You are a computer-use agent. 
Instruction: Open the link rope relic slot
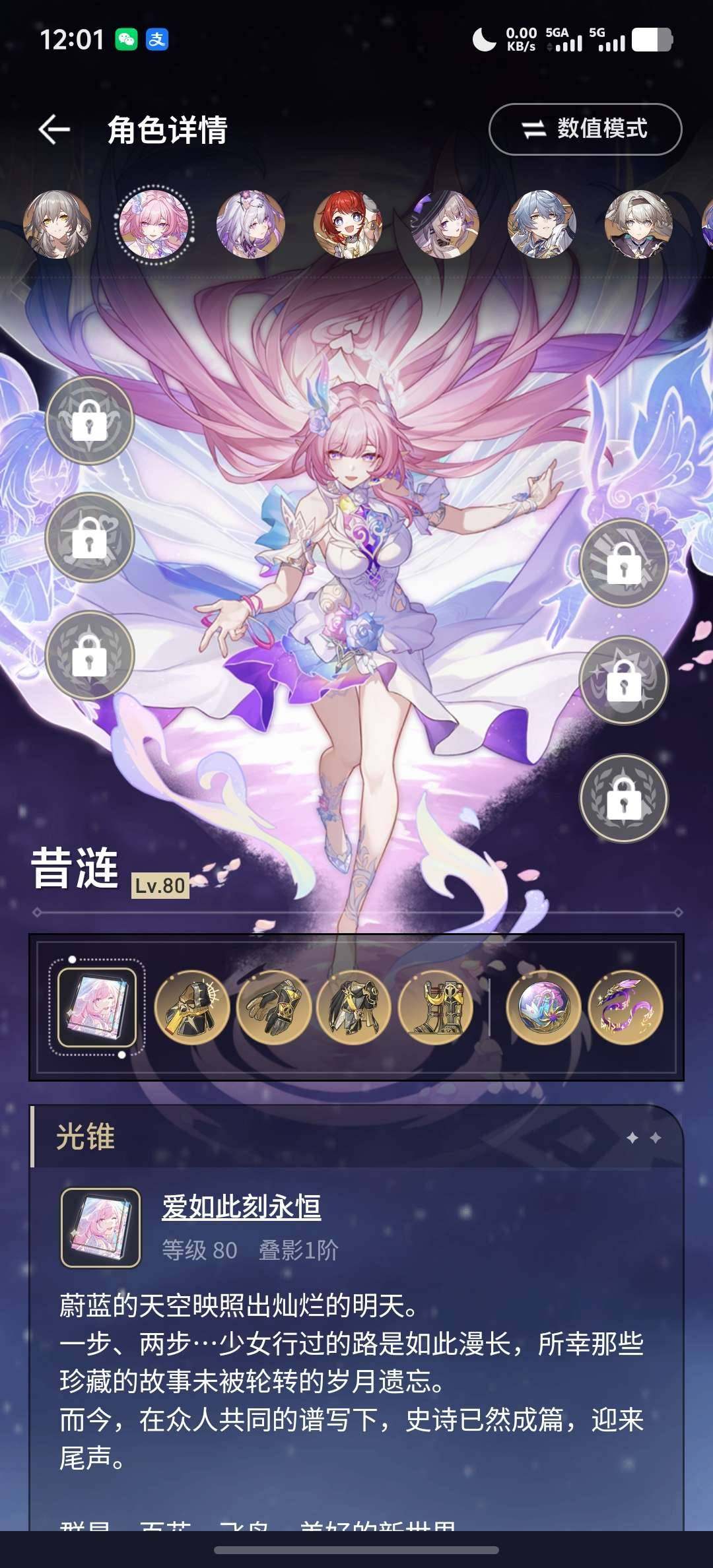625,1008
